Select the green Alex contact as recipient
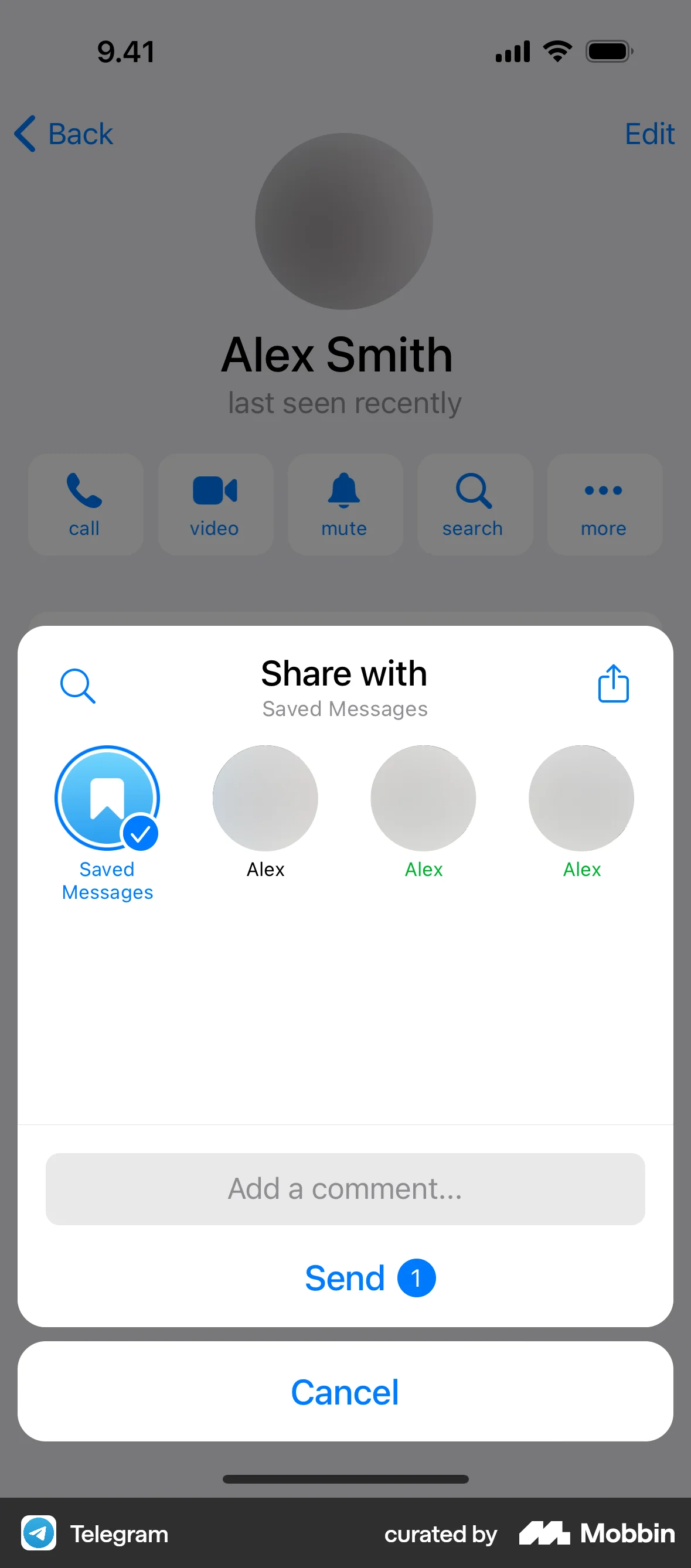Viewport: 691px width, 1568px height. pyautogui.click(x=423, y=797)
